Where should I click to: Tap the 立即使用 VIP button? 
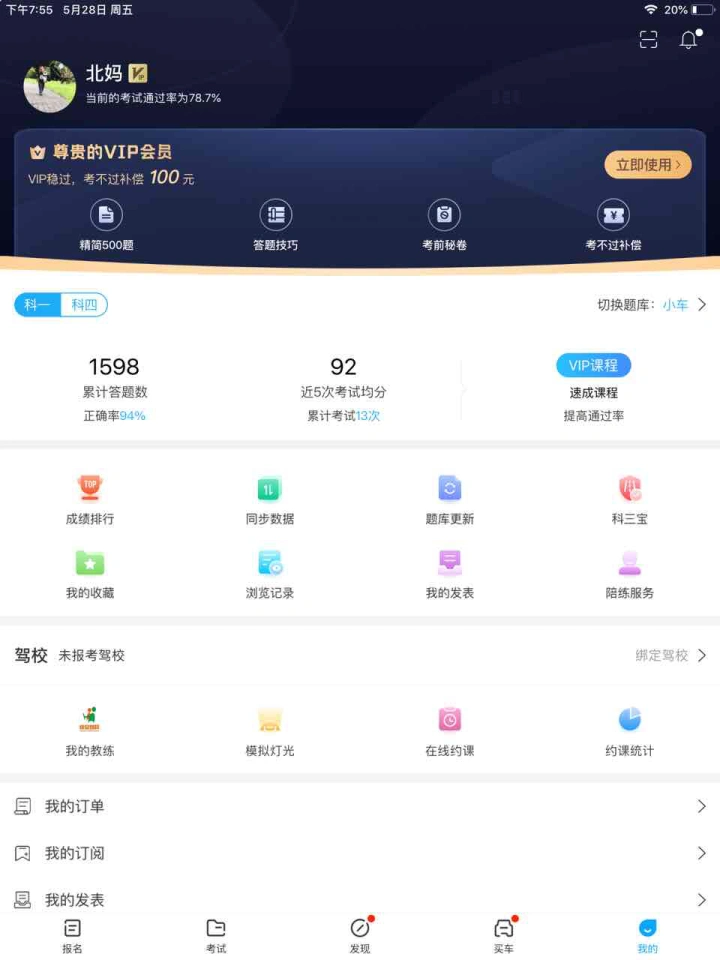[x=647, y=165]
